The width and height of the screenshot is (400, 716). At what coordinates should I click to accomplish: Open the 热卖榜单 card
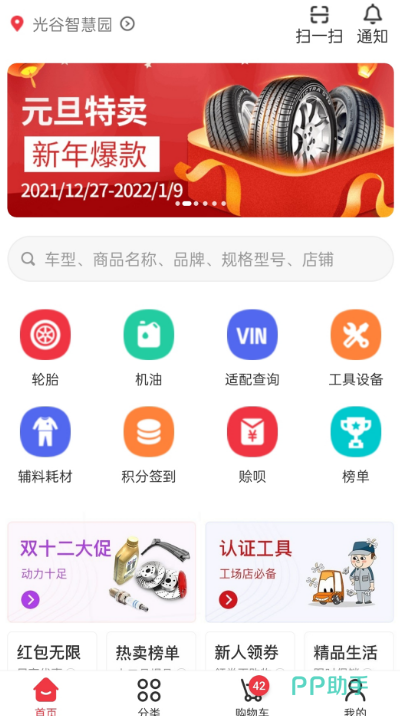coord(151,652)
